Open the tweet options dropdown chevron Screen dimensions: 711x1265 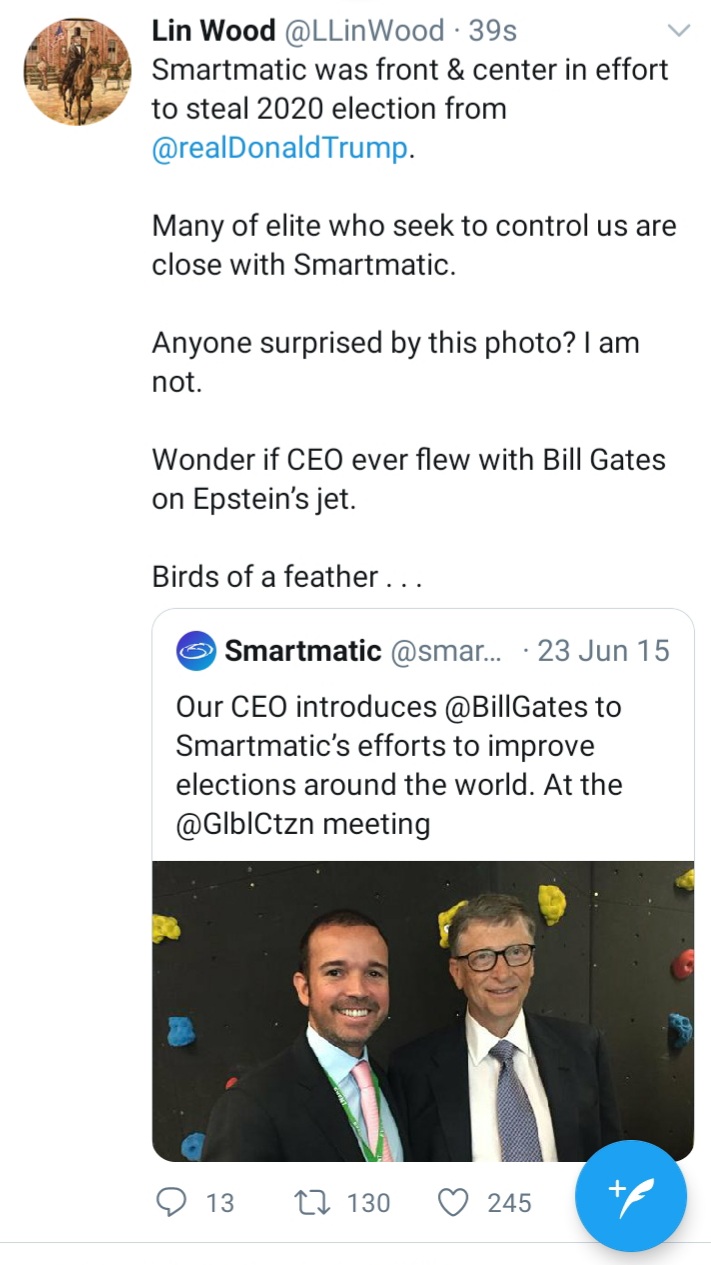coord(679,31)
